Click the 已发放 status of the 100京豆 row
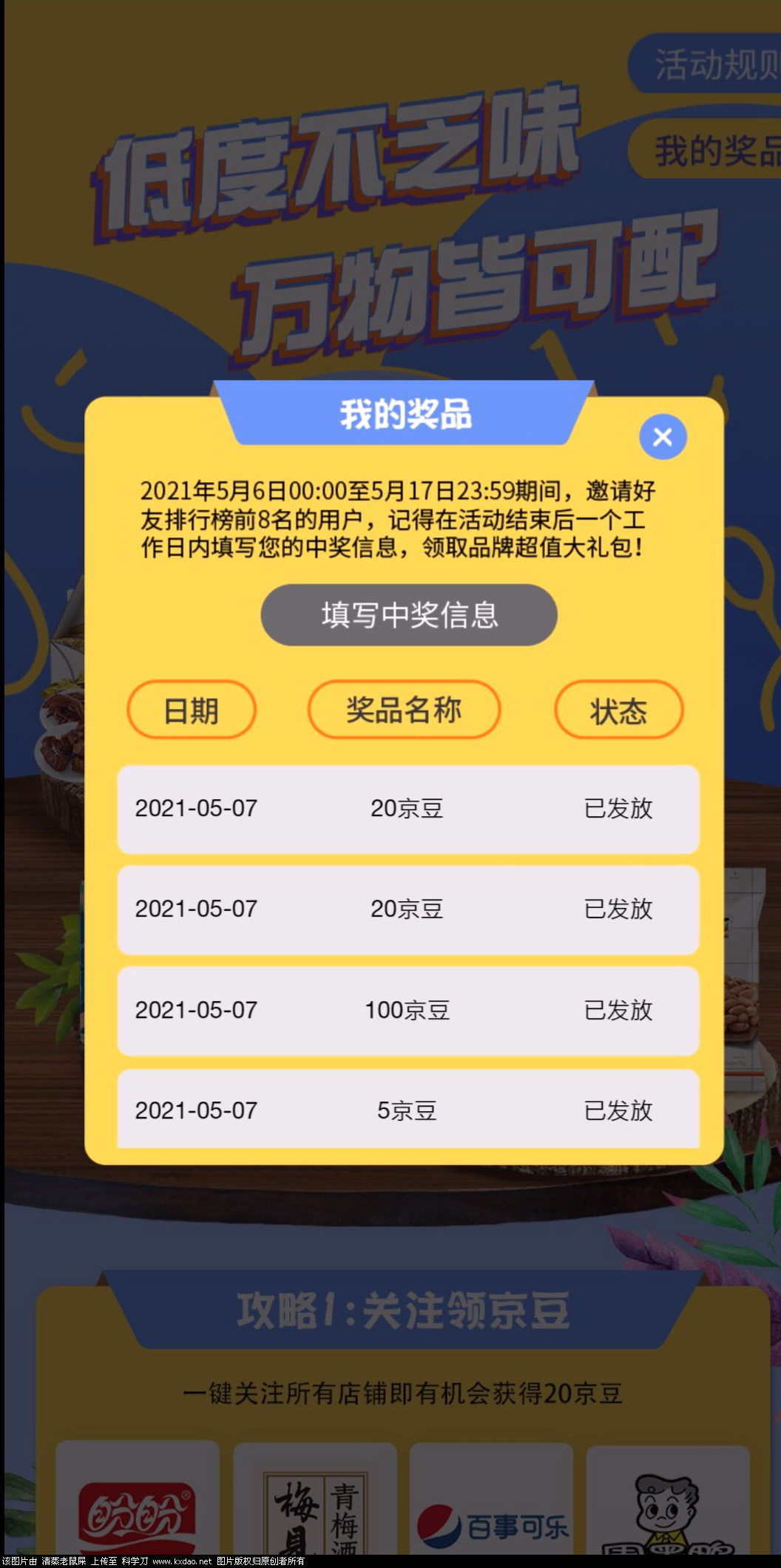 coord(618,1010)
